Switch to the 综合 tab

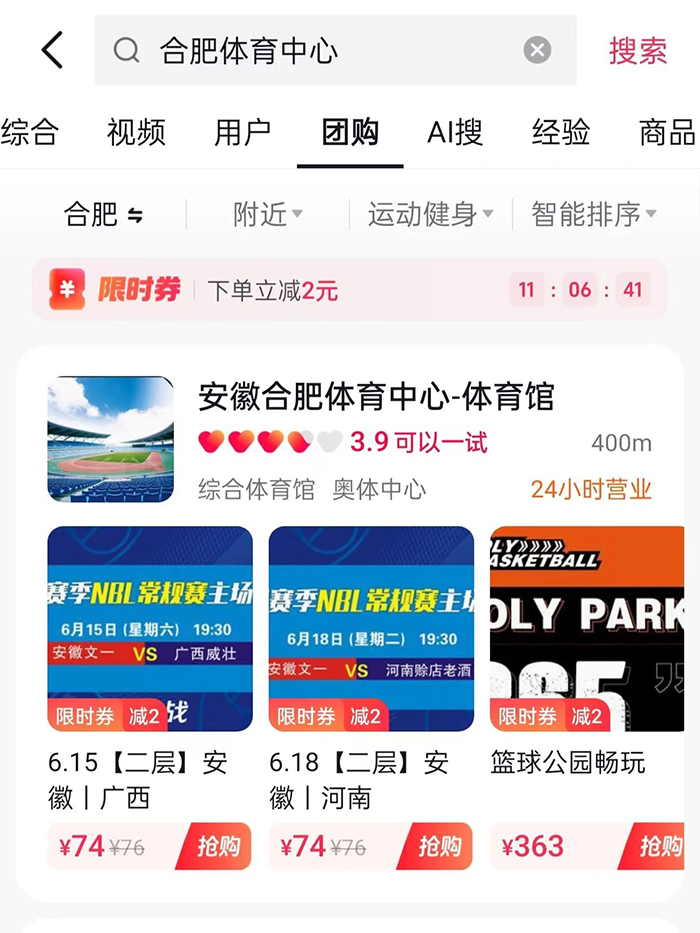(x=30, y=132)
